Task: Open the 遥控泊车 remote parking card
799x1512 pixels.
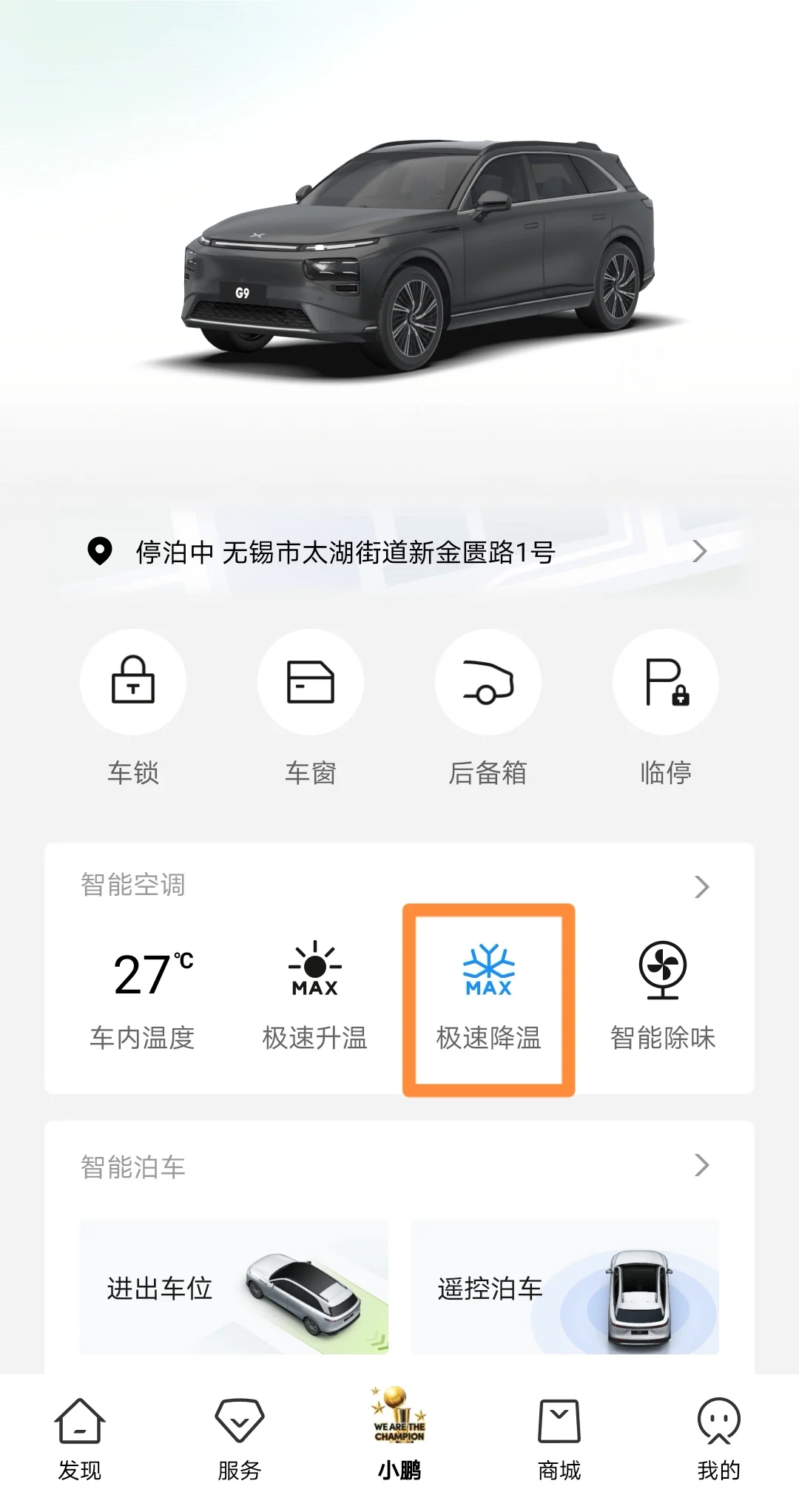Action: [x=565, y=1287]
